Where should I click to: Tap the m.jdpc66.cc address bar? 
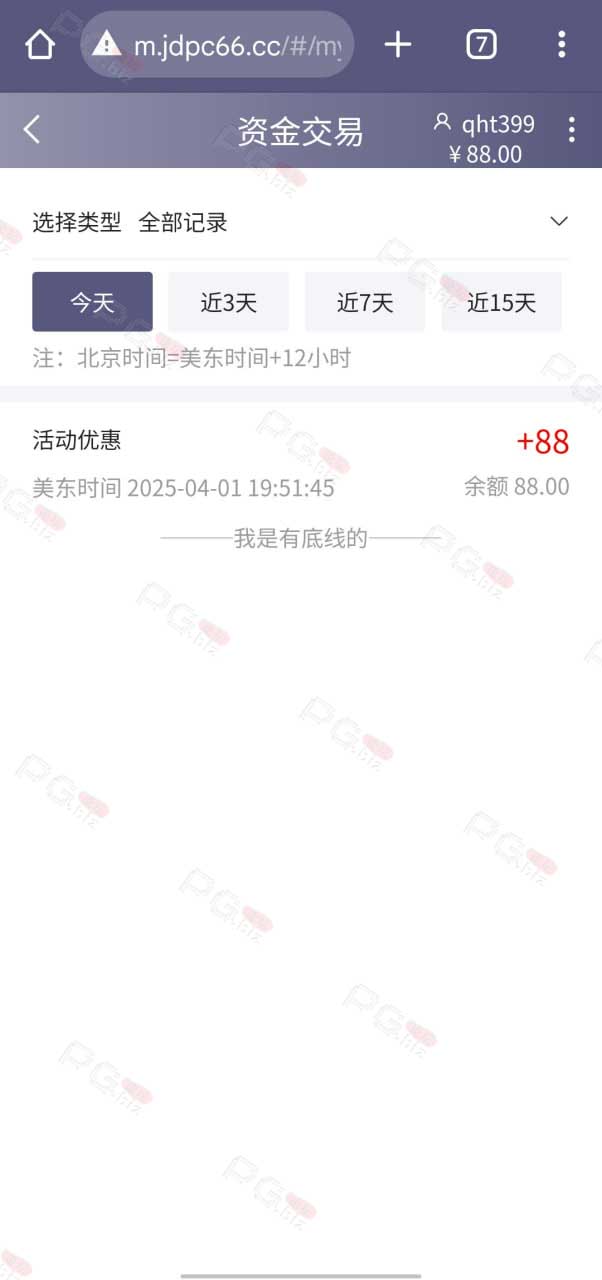click(x=217, y=45)
